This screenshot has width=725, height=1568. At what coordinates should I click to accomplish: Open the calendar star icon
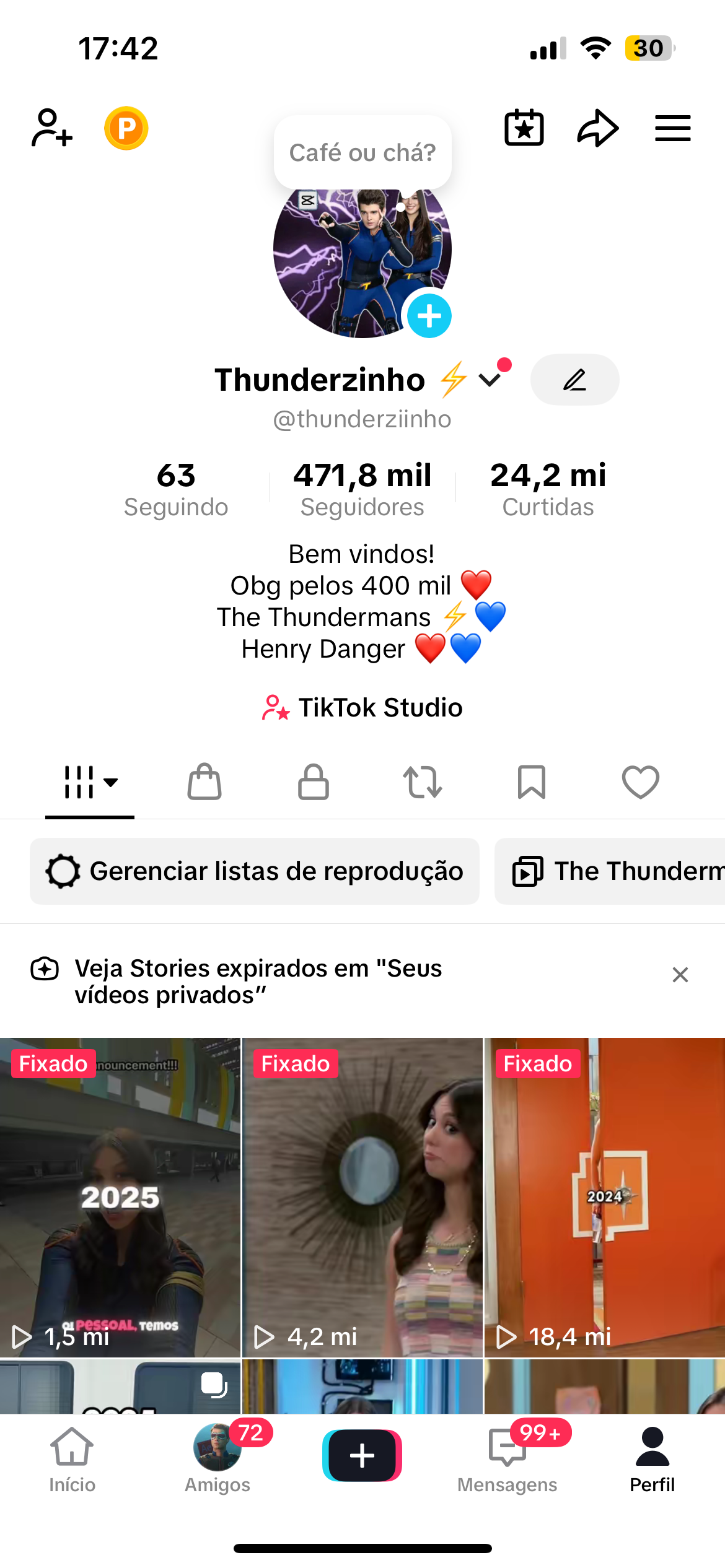524,128
